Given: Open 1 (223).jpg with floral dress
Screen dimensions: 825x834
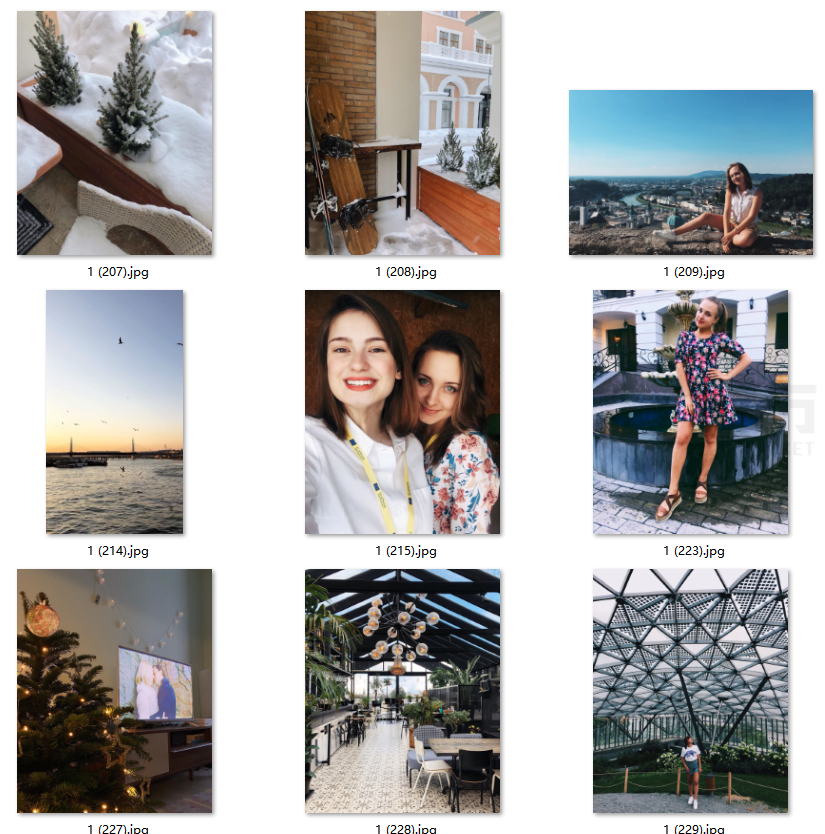Looking at the screenshot, I should 691,411.
